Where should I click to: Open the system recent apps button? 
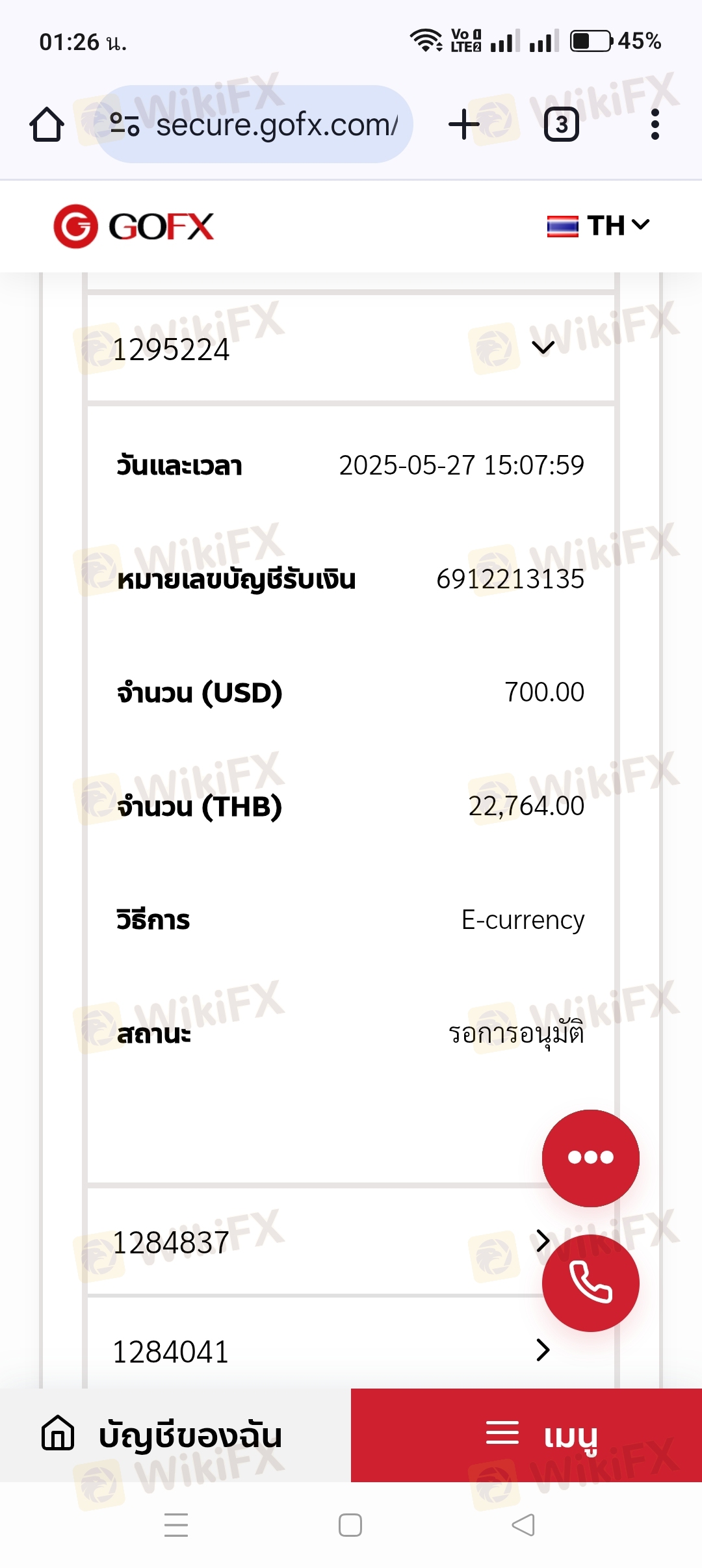tap(176, 1525)
